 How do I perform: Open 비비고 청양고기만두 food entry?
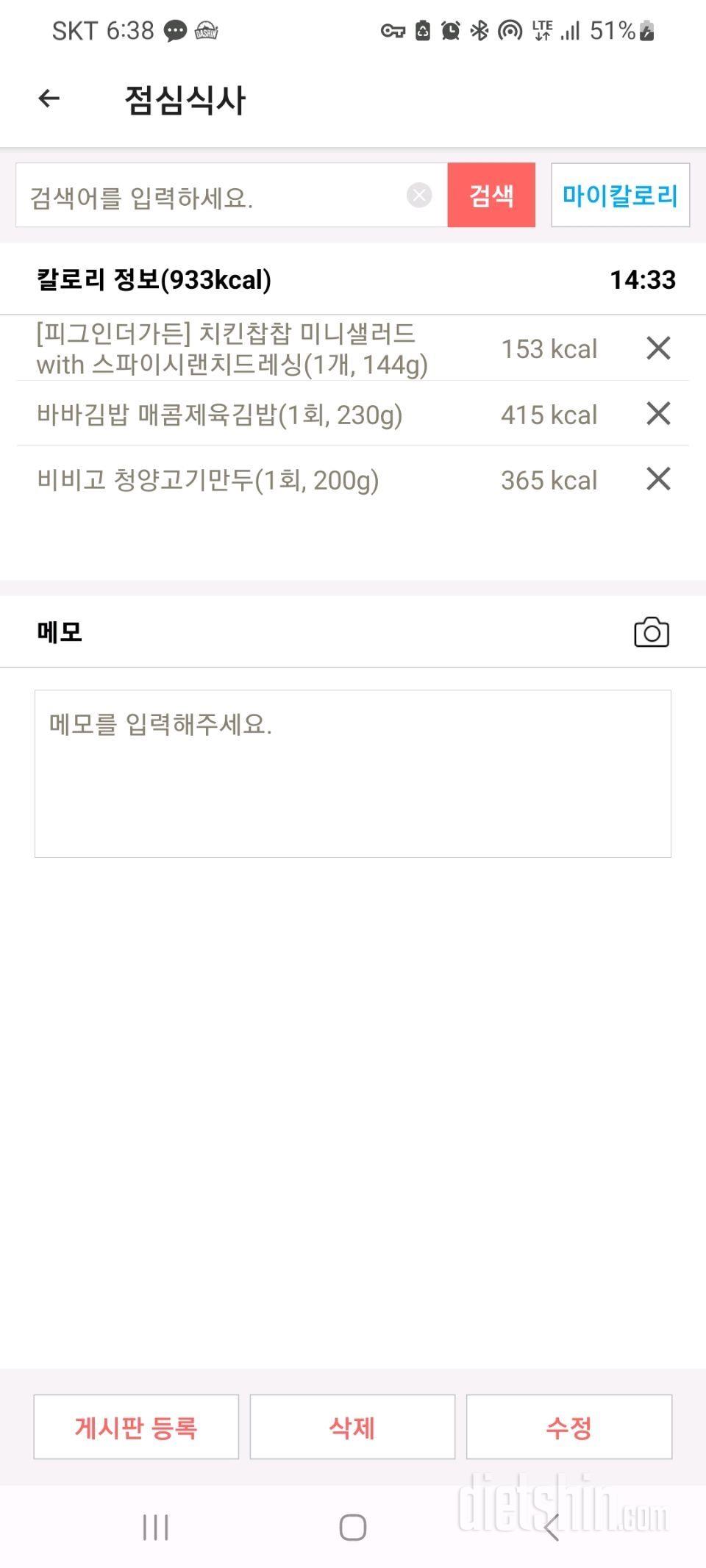coord(208,481)
